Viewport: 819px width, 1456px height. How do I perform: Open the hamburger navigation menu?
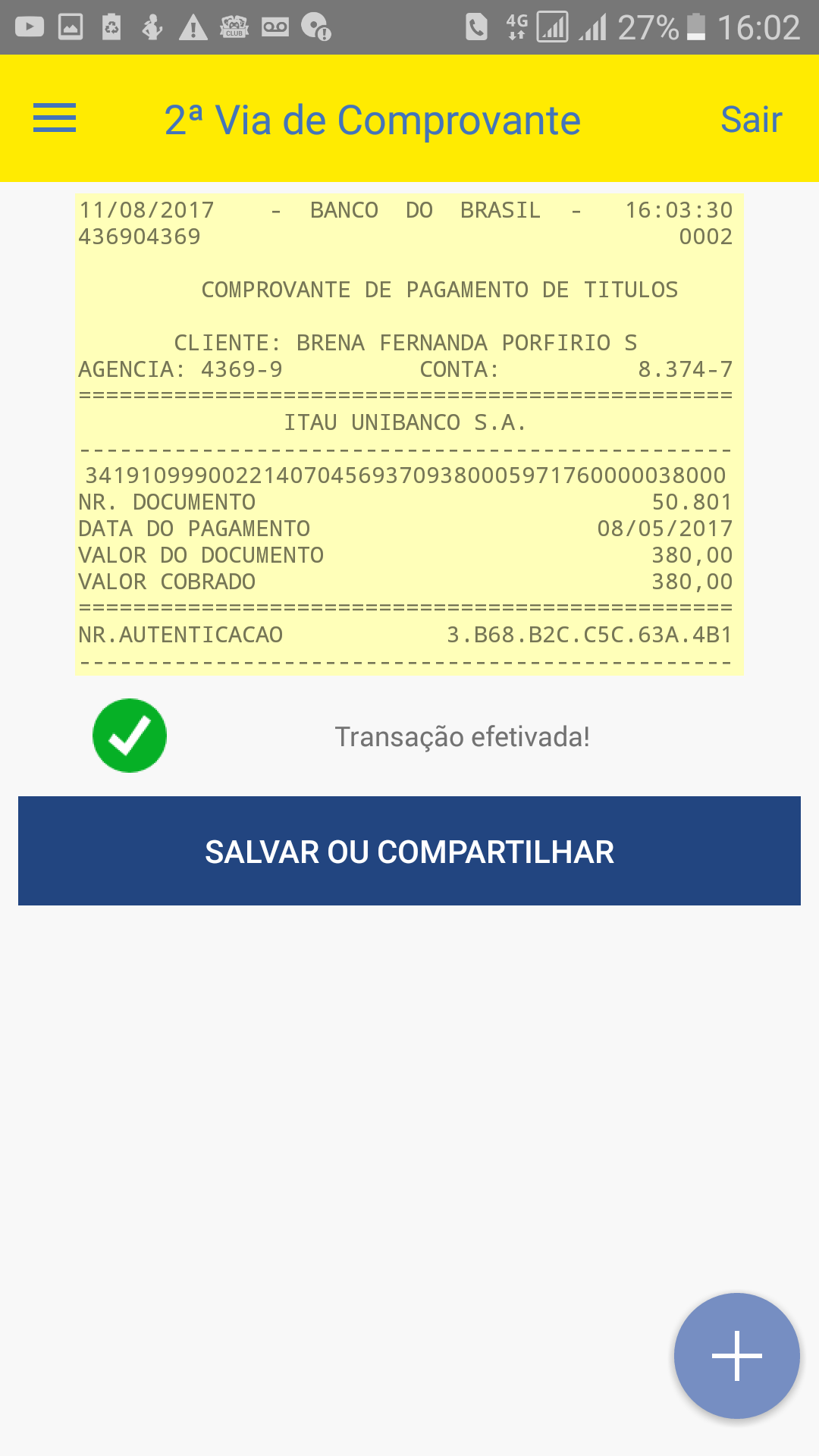coord(55,118)
